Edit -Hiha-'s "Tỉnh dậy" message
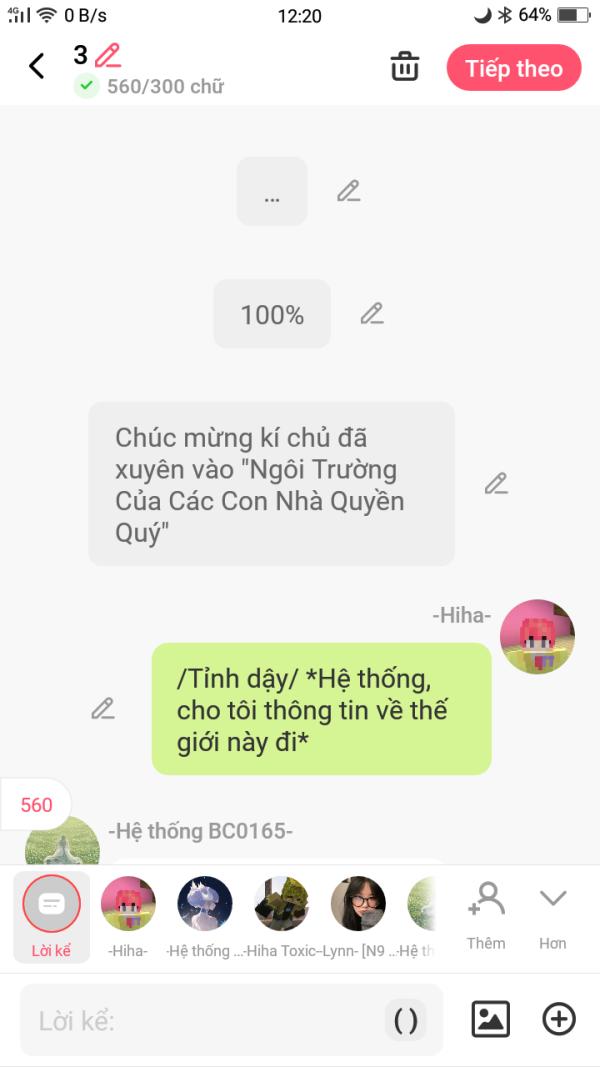The height and width of the screenshot is (1067, 600). tap(103, 708)
